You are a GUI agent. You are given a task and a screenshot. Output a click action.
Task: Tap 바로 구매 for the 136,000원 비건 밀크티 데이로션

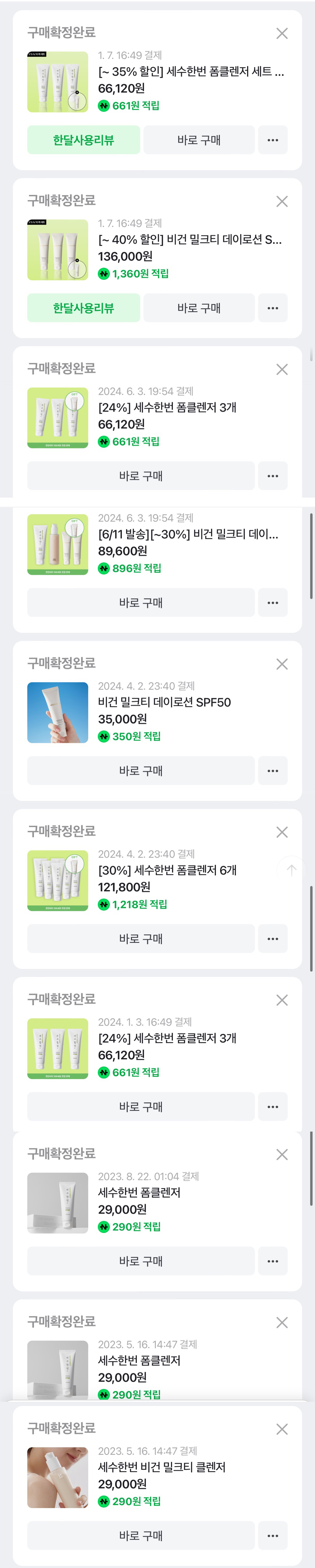coord(199,308)
